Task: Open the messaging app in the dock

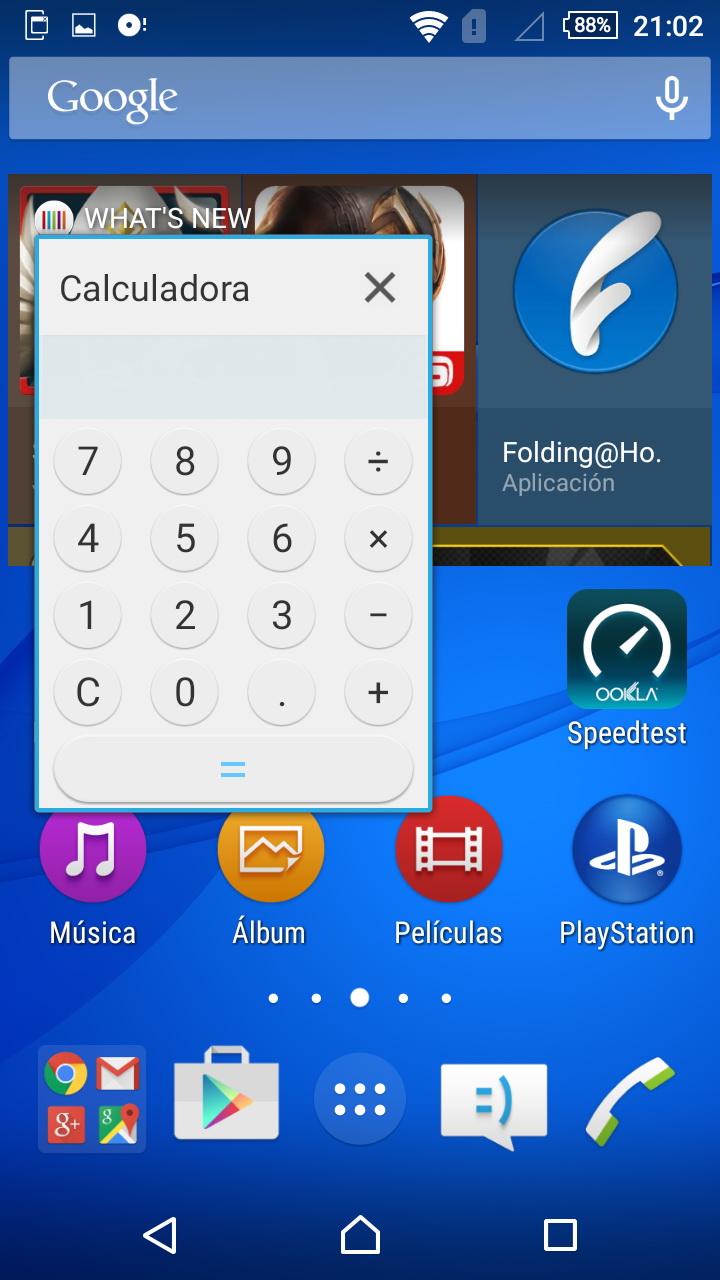Action: (494, 1102)
